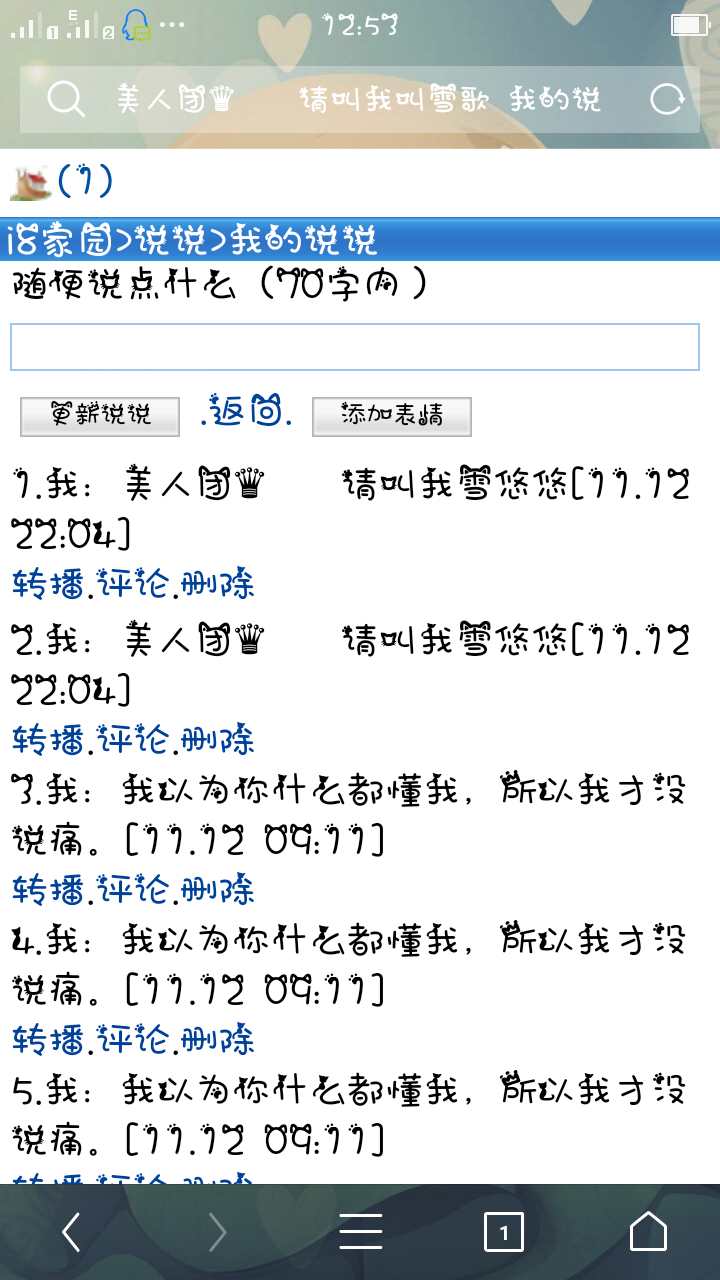Go to browser home page
The image size is (720, 1280).
pos(648,1233)
